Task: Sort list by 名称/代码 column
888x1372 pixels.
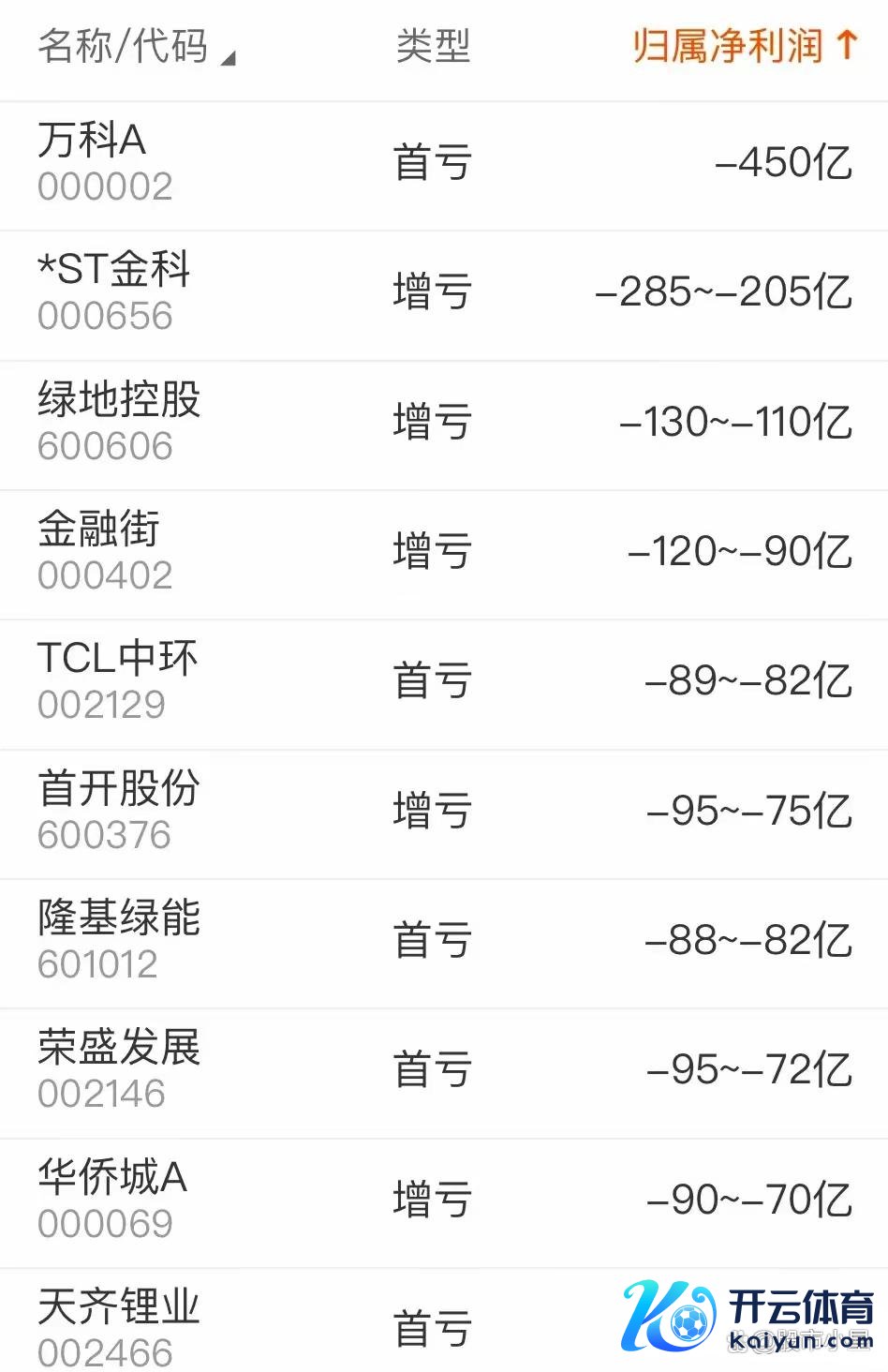Action: 136,47
